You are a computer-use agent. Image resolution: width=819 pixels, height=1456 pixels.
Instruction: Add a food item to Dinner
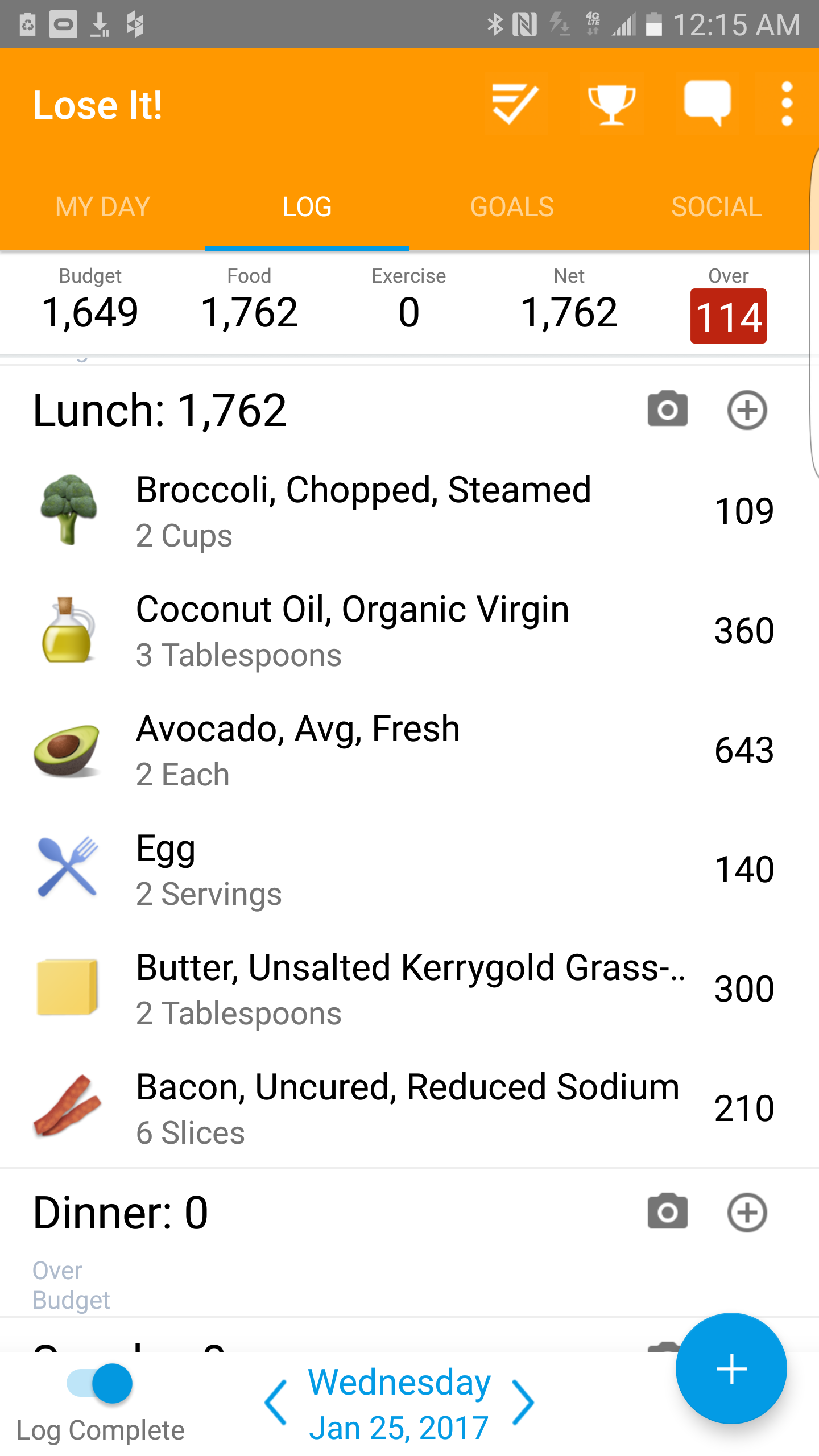(x=747, y=1212)
